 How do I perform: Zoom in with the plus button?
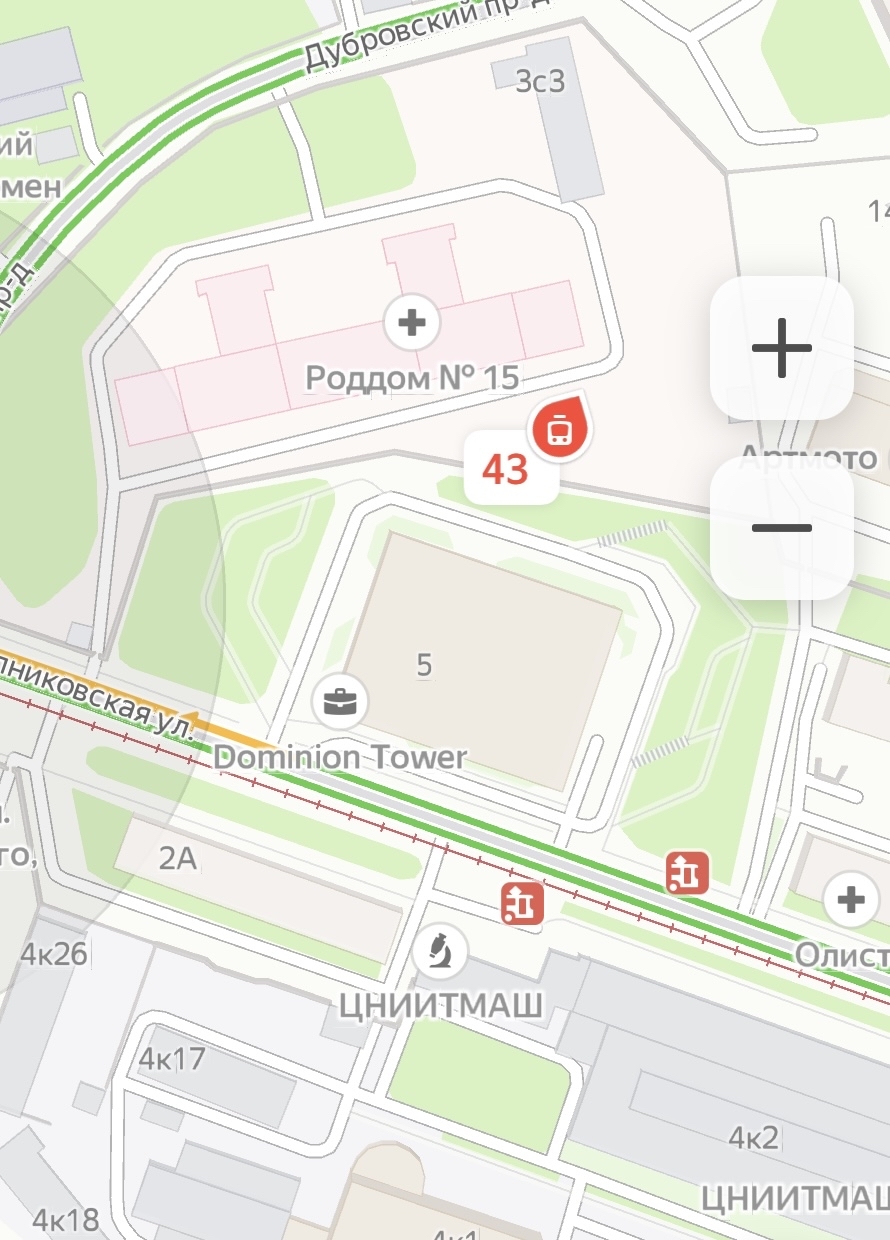781,348
